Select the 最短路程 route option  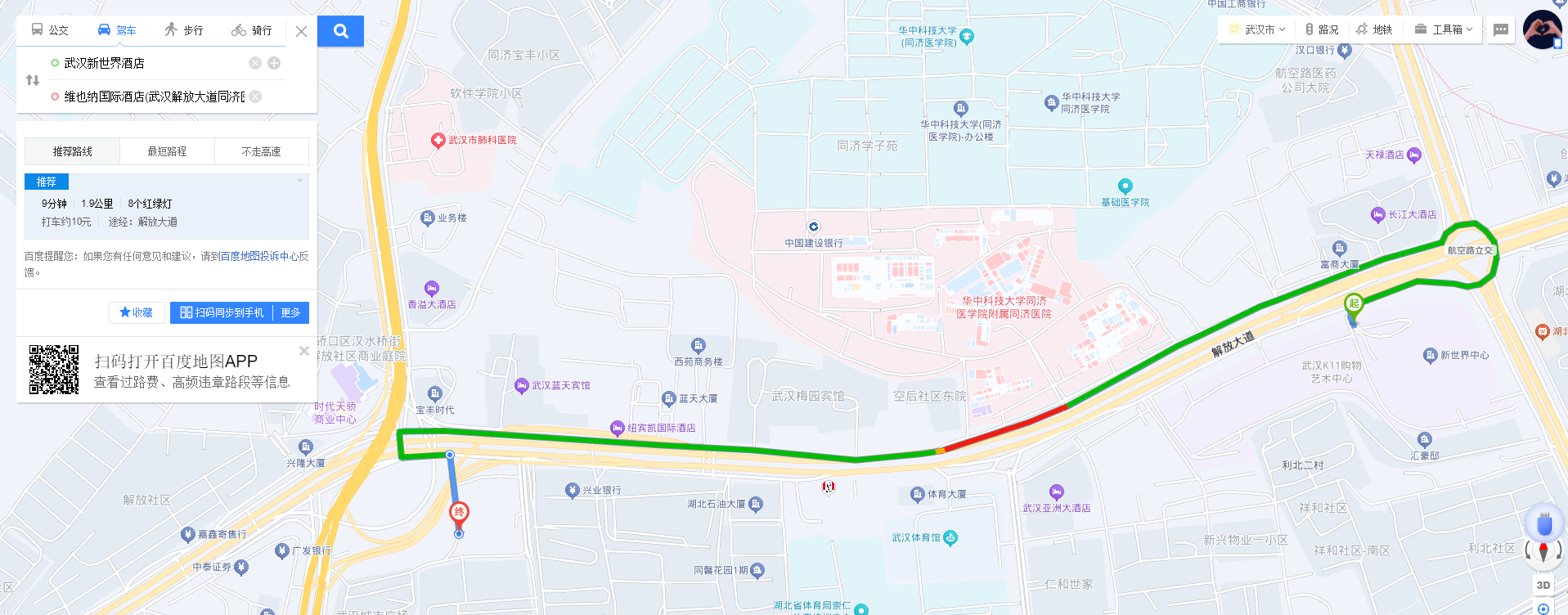(x=167, y=151)
